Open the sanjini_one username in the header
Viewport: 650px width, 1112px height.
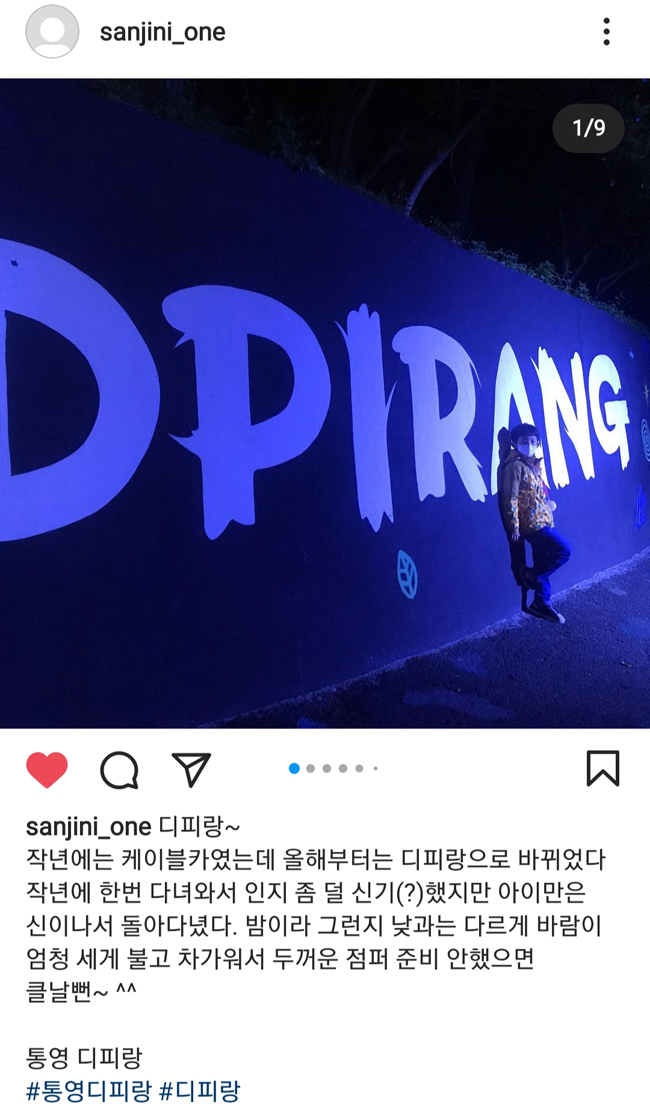pyautogui.click(x=162, y=32)
